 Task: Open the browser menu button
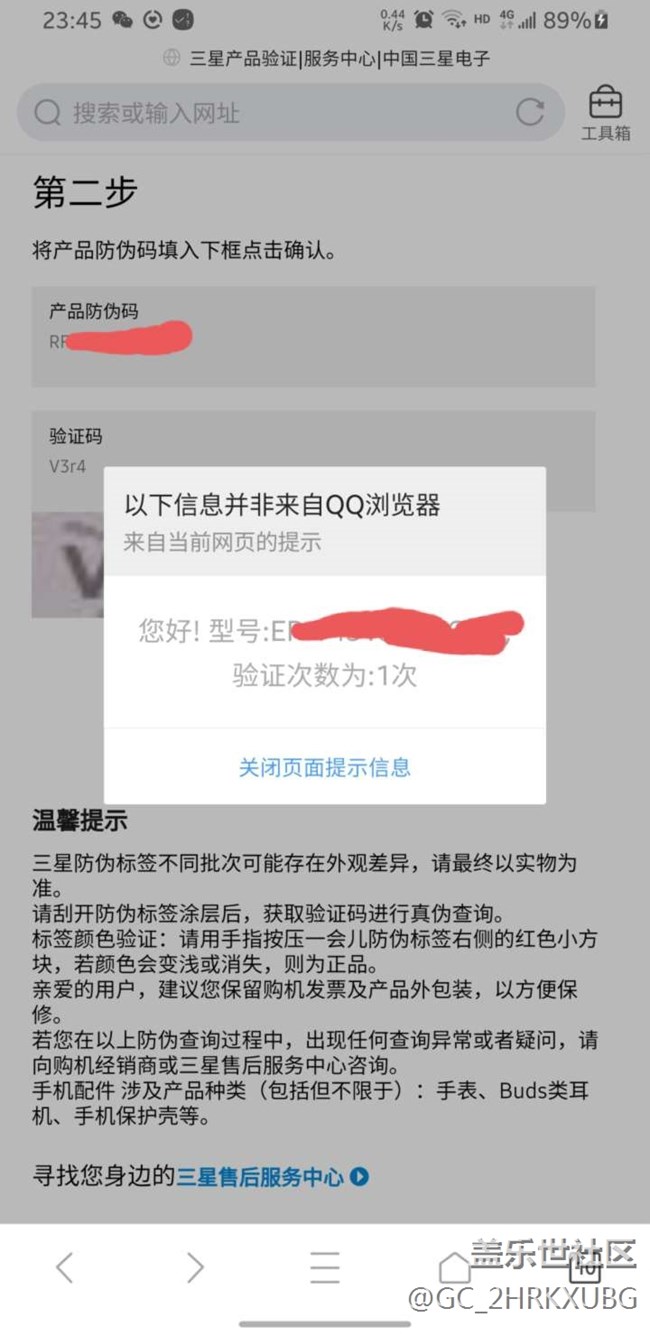tap(324, 1267)
